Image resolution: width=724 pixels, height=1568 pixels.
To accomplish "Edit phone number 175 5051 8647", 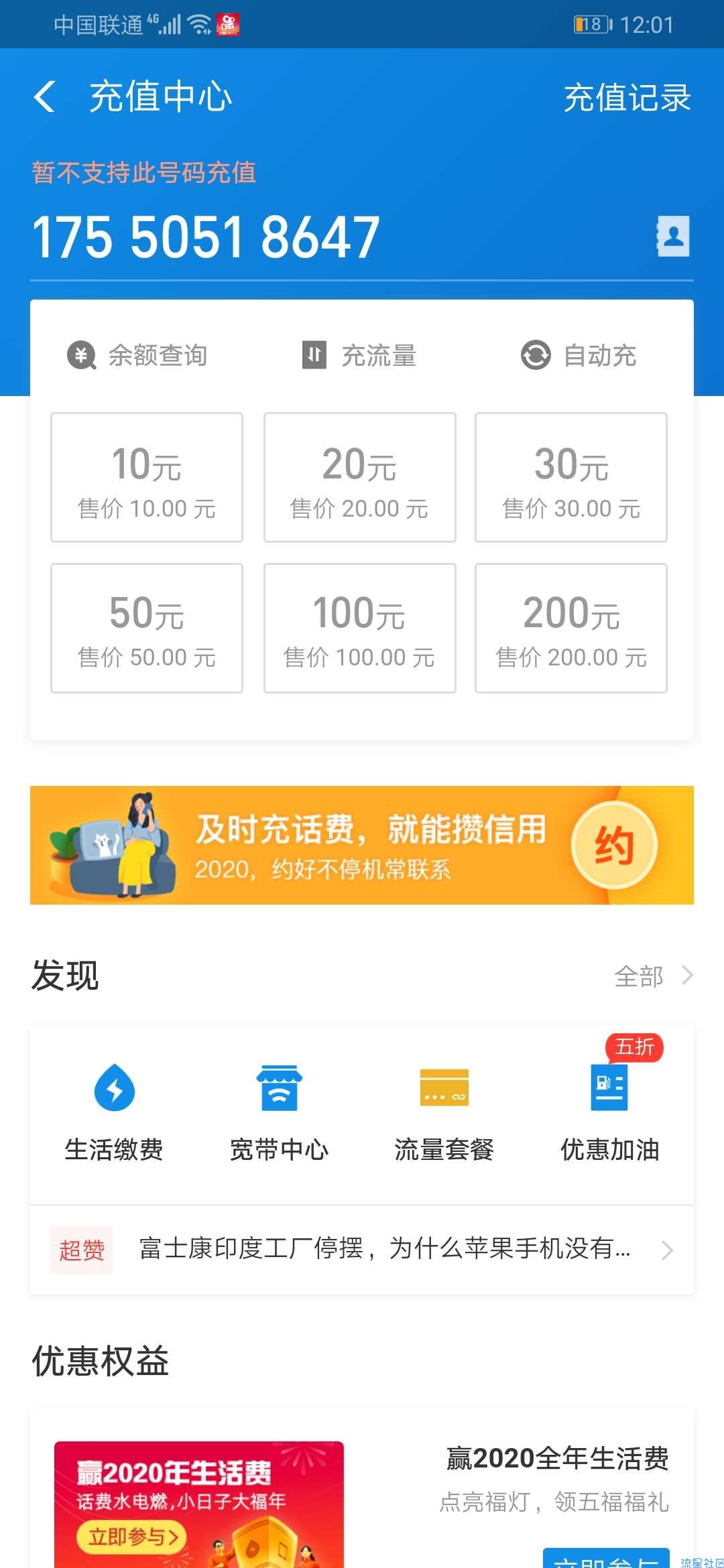I will 206,237.
